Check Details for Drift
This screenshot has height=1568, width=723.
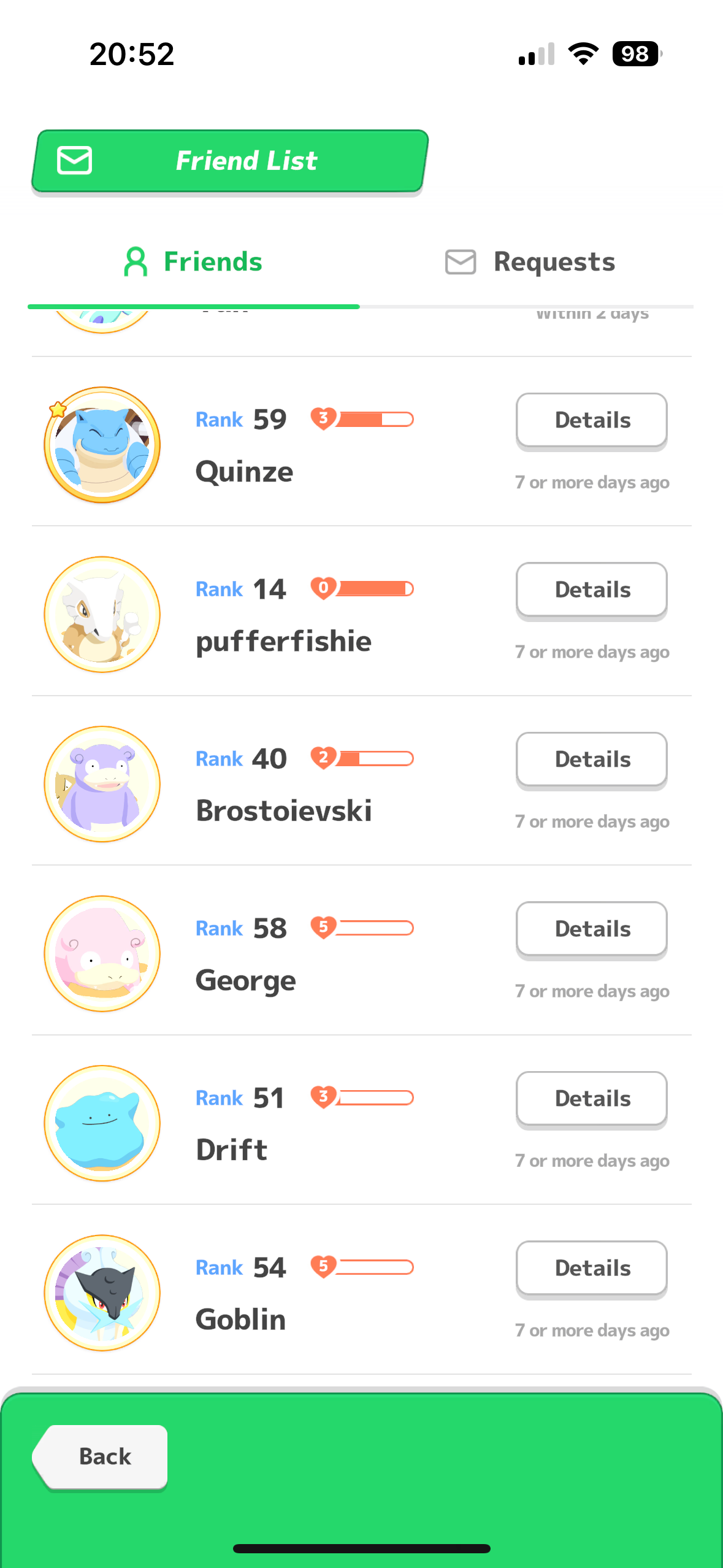click(591, 1099)
